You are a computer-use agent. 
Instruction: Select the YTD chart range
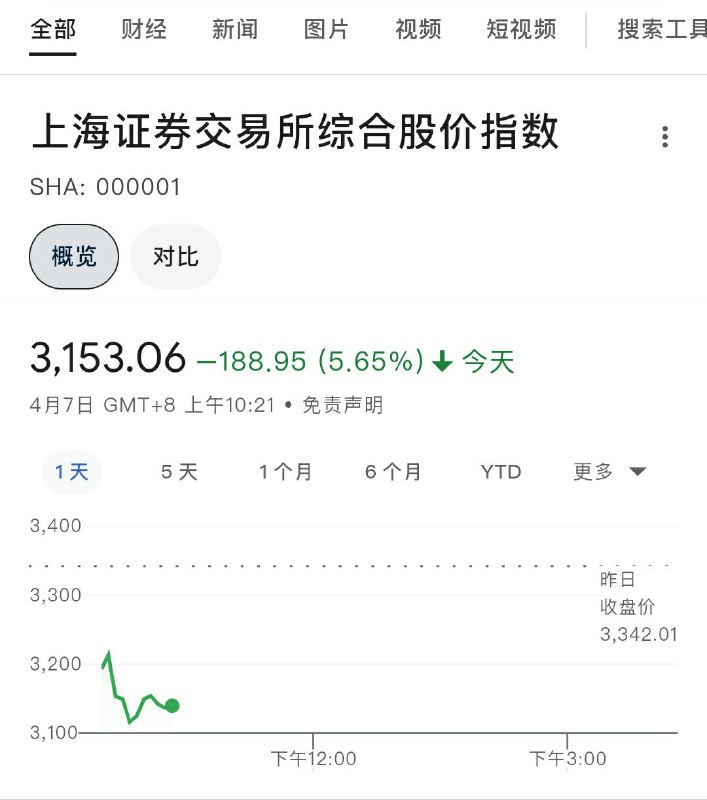501,472
